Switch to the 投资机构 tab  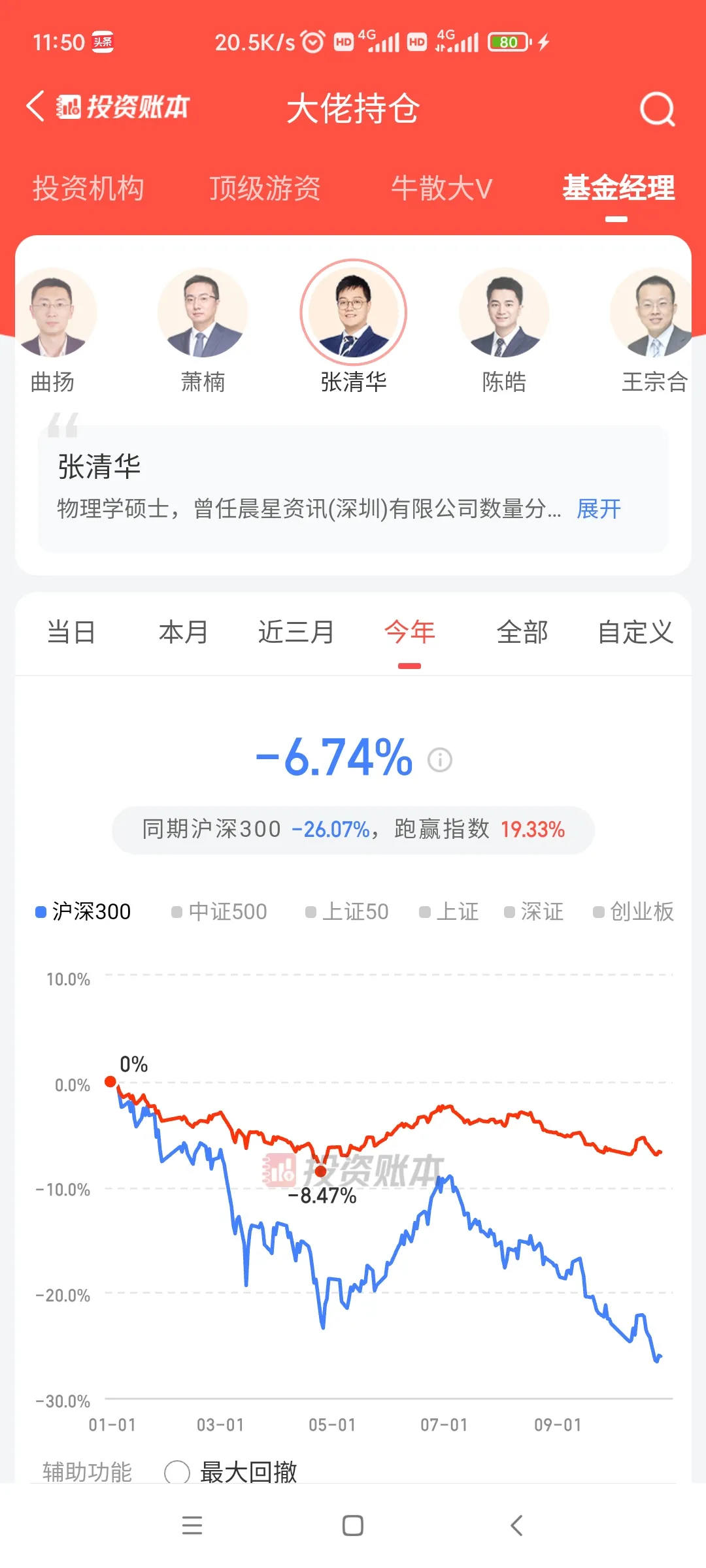(x=88, y=189)
